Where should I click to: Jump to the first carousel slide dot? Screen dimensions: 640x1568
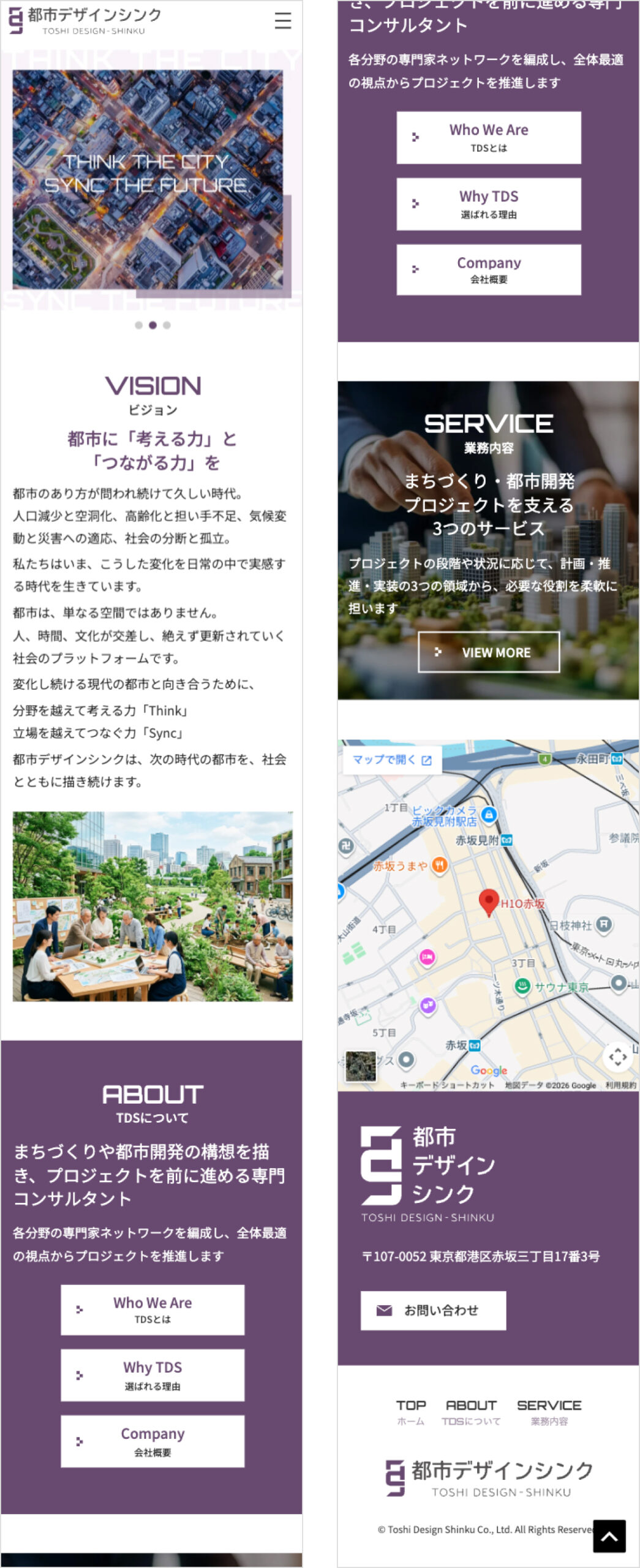[139, 325]
